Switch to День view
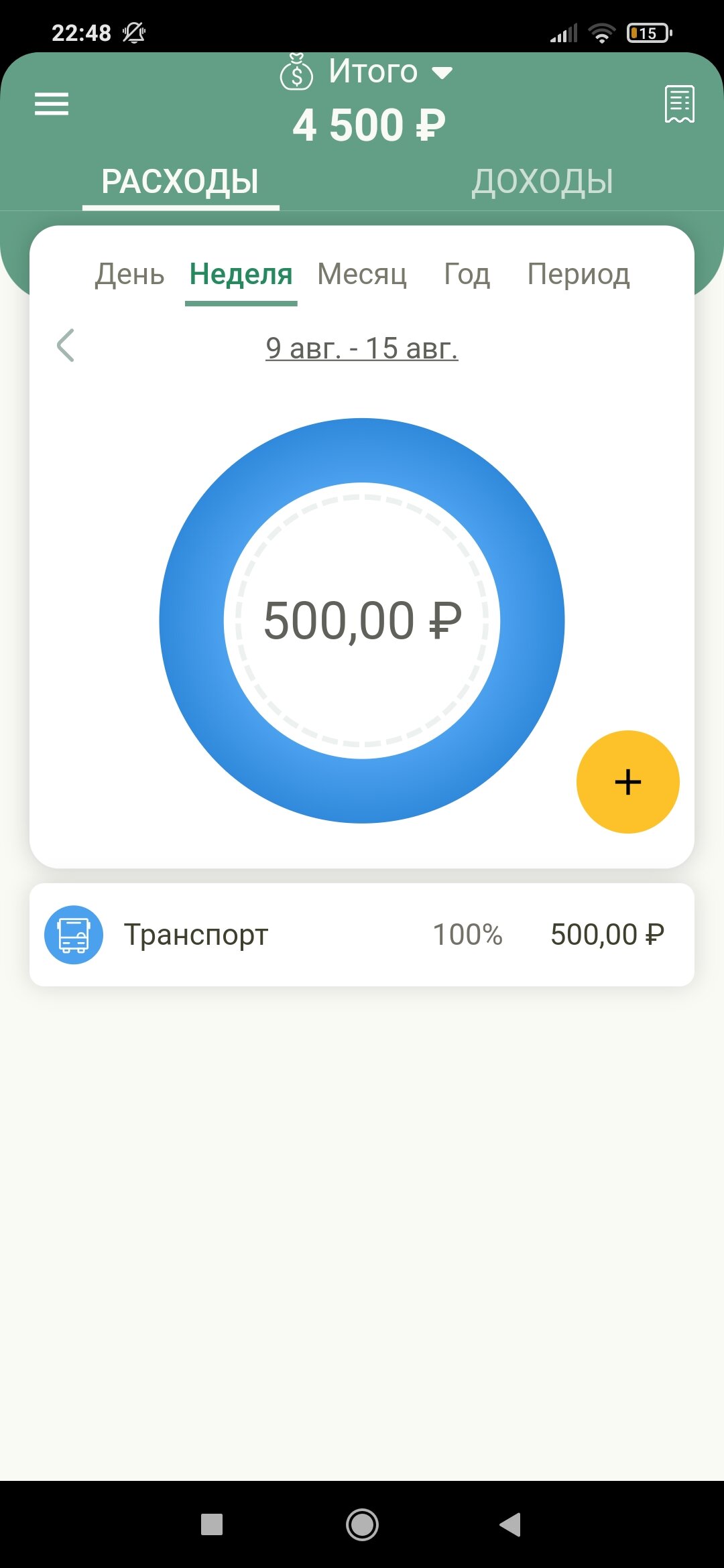724x1568 pixels. [x=129, y=274]
